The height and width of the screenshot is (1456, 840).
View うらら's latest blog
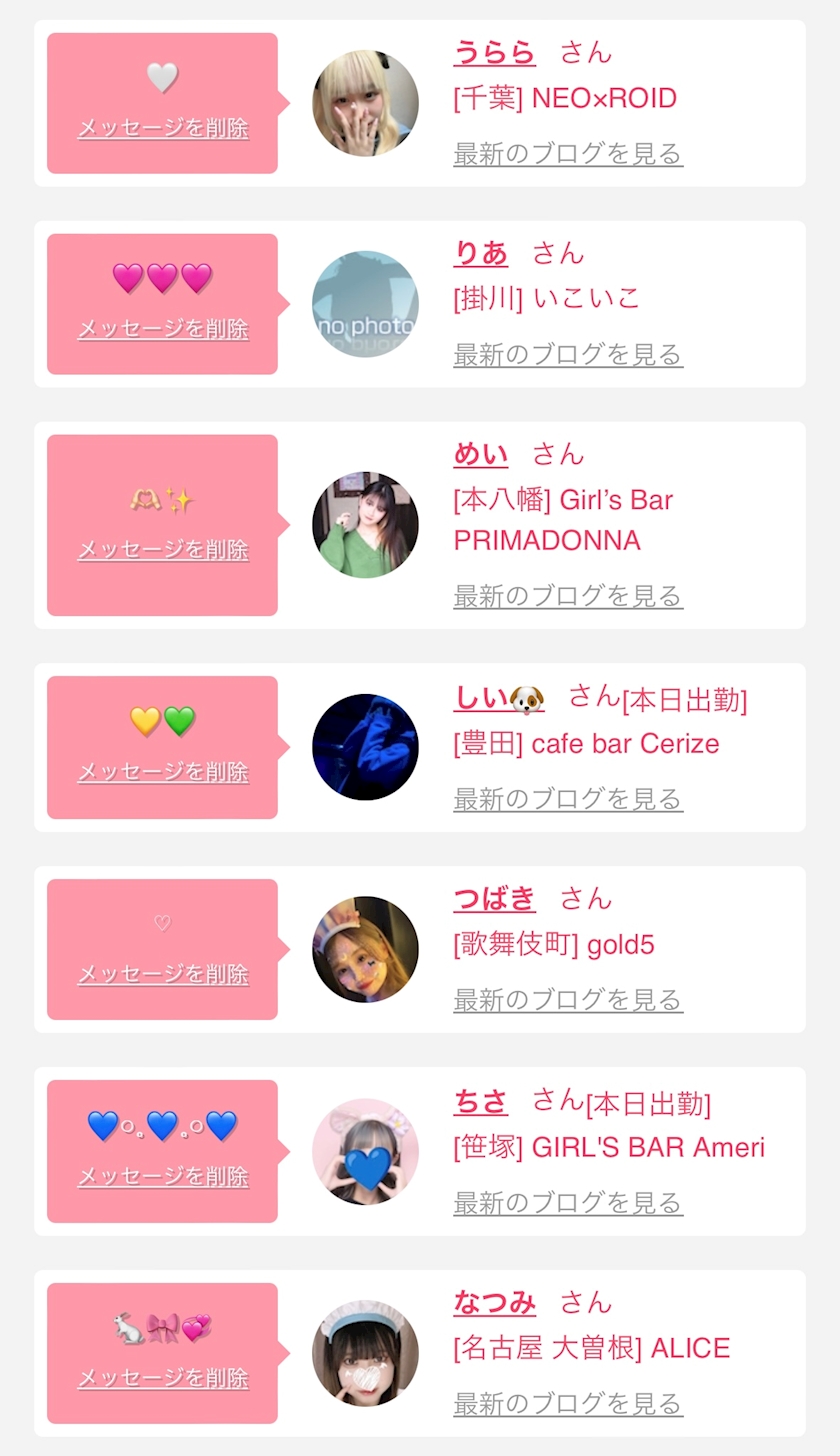[568, 154]
